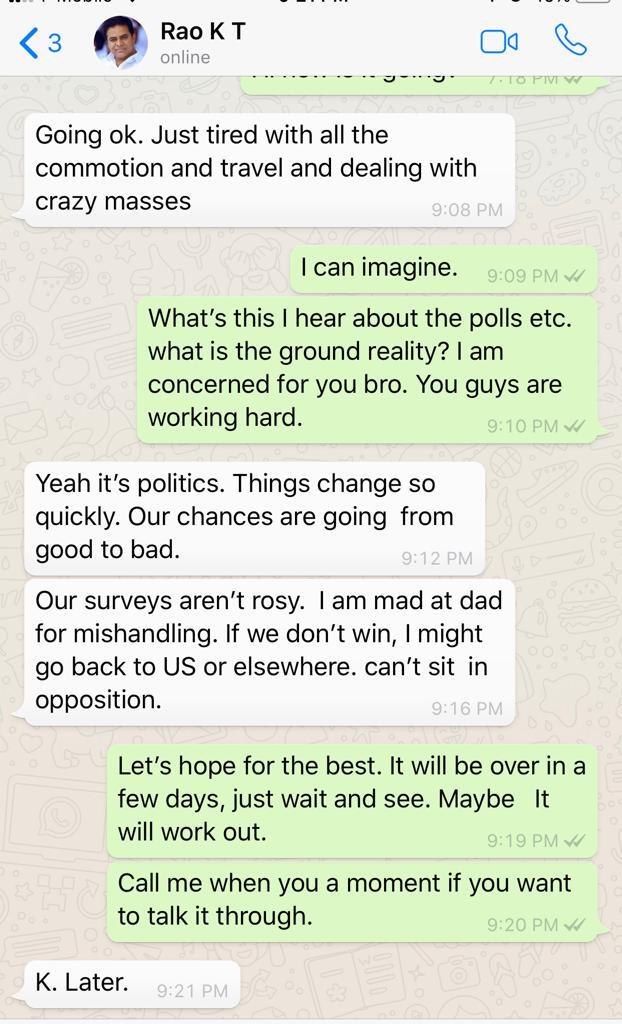Start a voice call with this contact
The image size is (622, 1024).
(570, 40)
